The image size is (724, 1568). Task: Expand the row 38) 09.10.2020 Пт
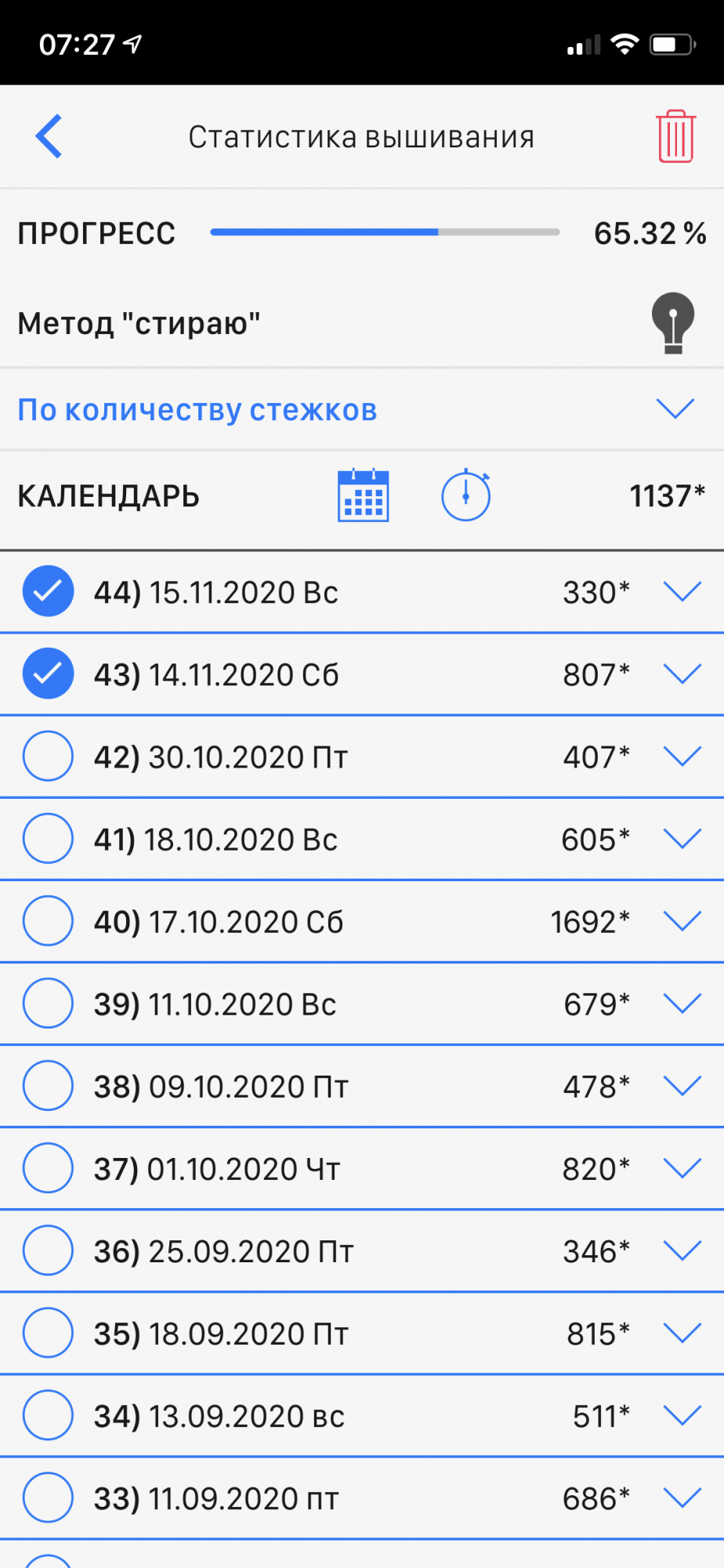pos(682,1086)
